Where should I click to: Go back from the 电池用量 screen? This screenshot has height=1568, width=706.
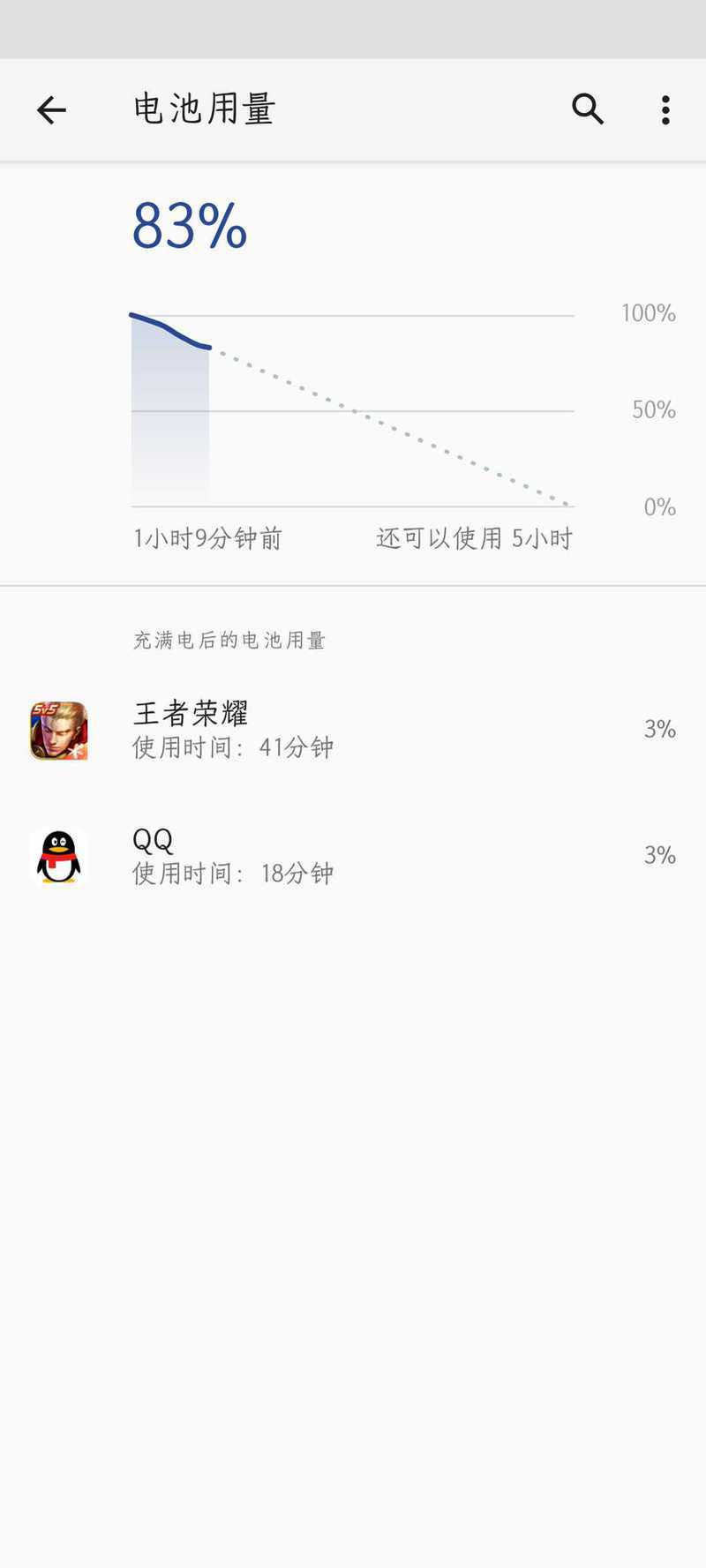click(51, 110)
